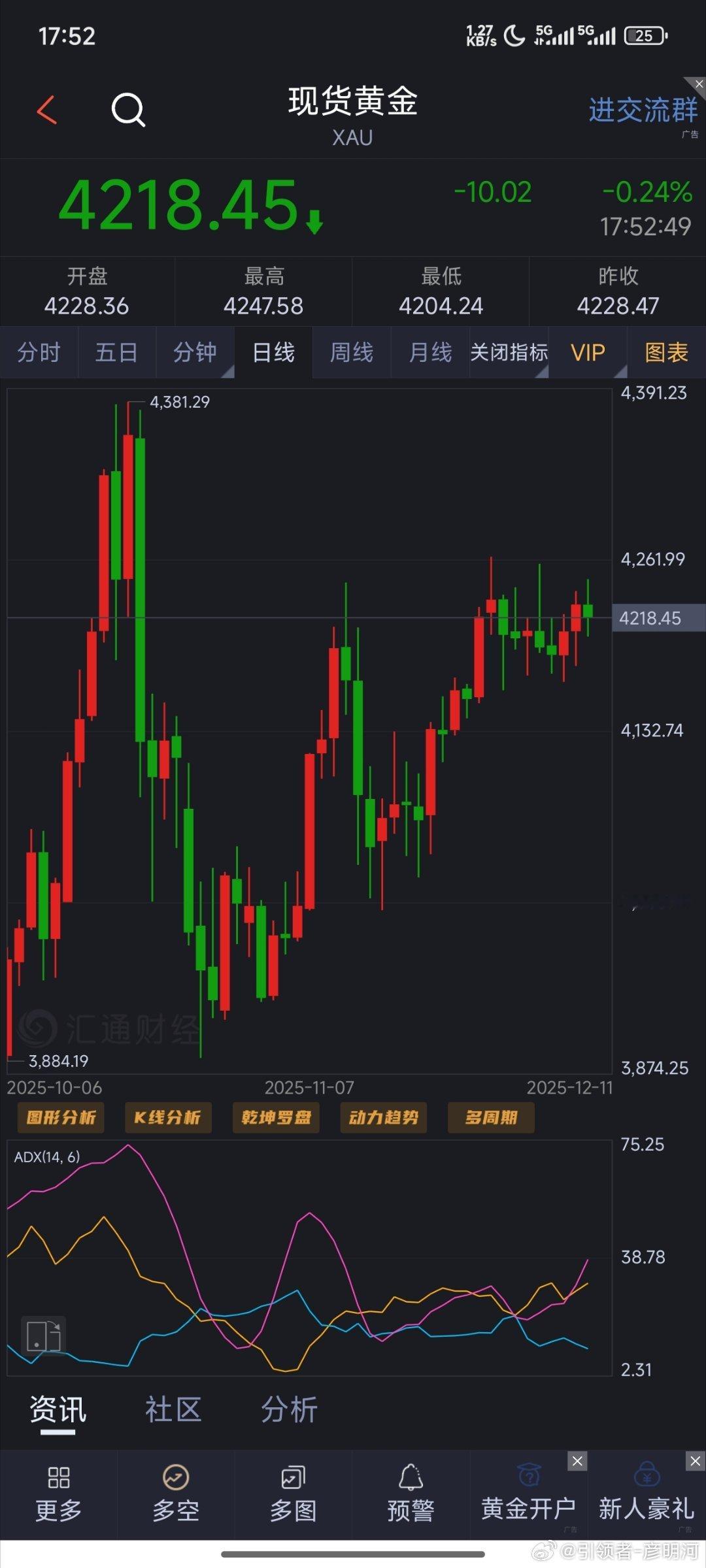
Task: Select the 分时 time-sharing tab
Action: (39, 352)
